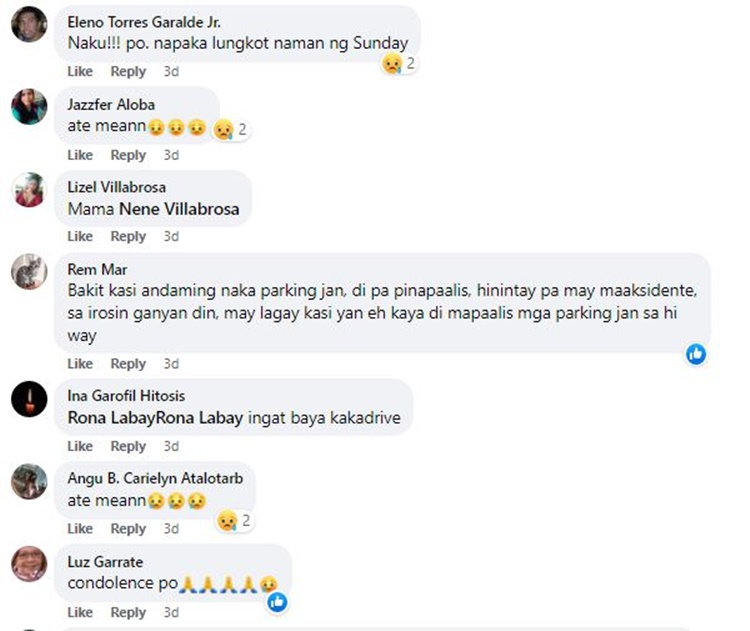This screenshot has height=631, width=750.
Task: Open Luz Garrate's profile picture
Action: click(x=29, y=564)
